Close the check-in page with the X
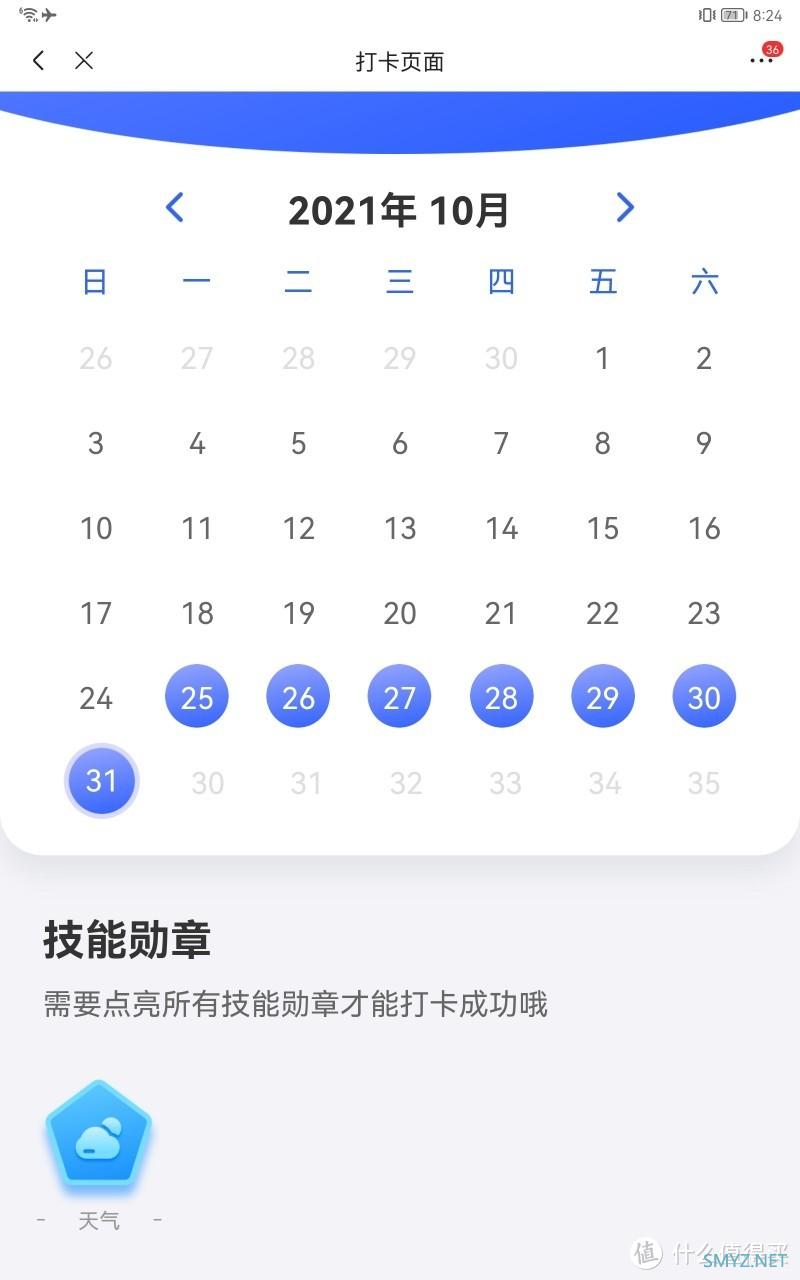This screenshot has width=800, height=1280. point(84,61)
